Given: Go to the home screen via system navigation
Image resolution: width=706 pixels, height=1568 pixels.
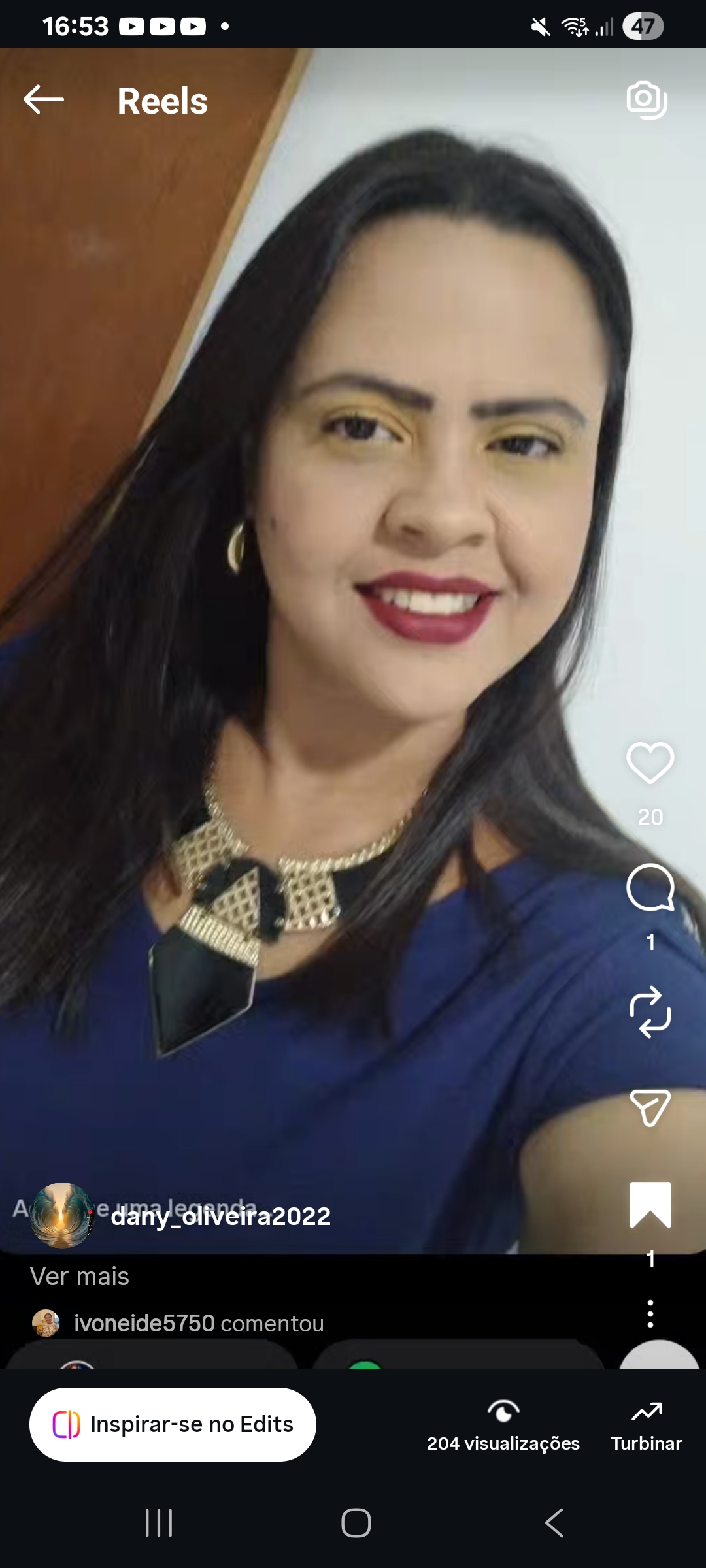Looking at the screenshot, I should click(x=356, y=1523).
